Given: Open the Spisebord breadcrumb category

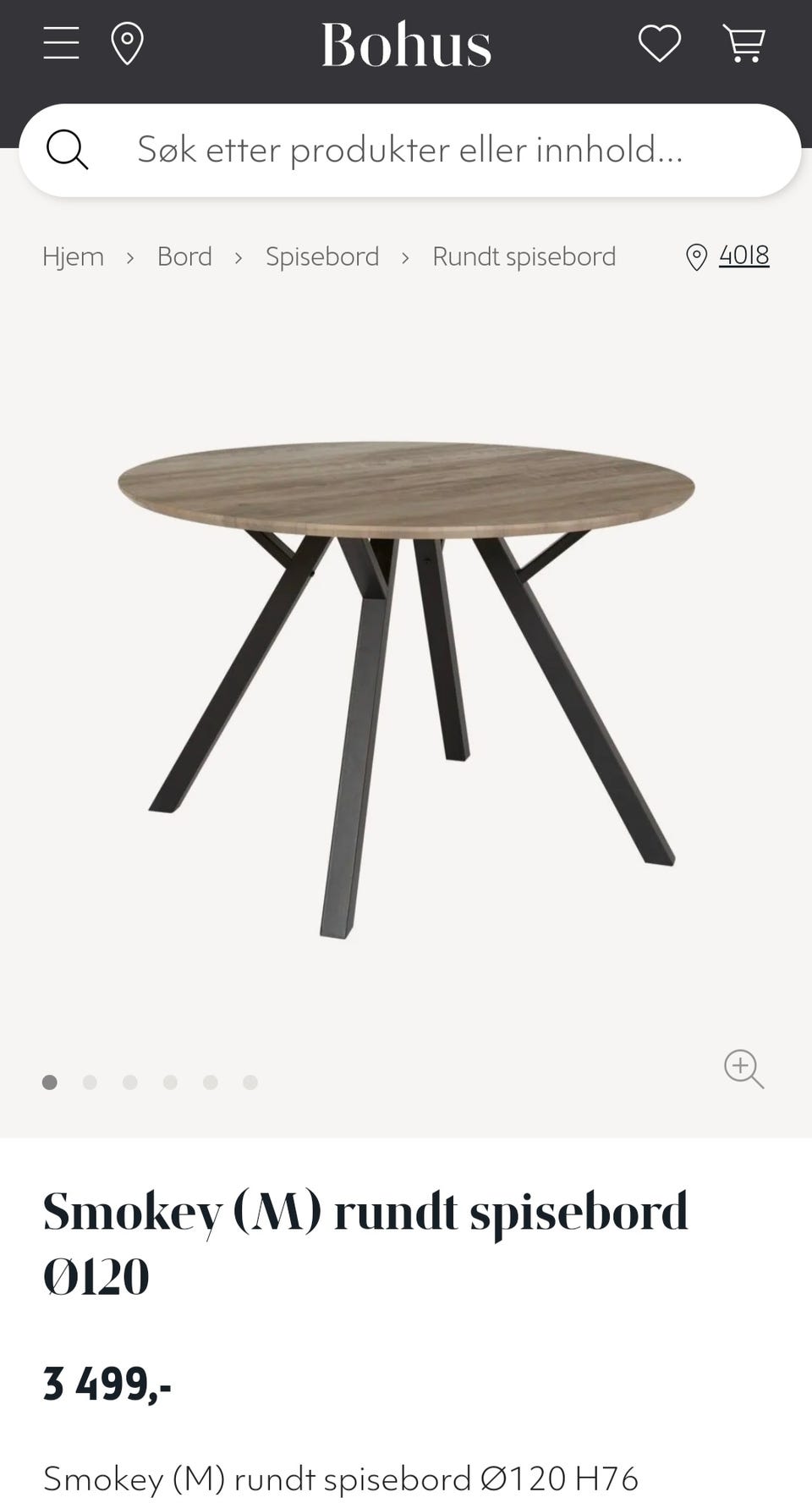Looking at the screenshot, I should pos(322,256).
